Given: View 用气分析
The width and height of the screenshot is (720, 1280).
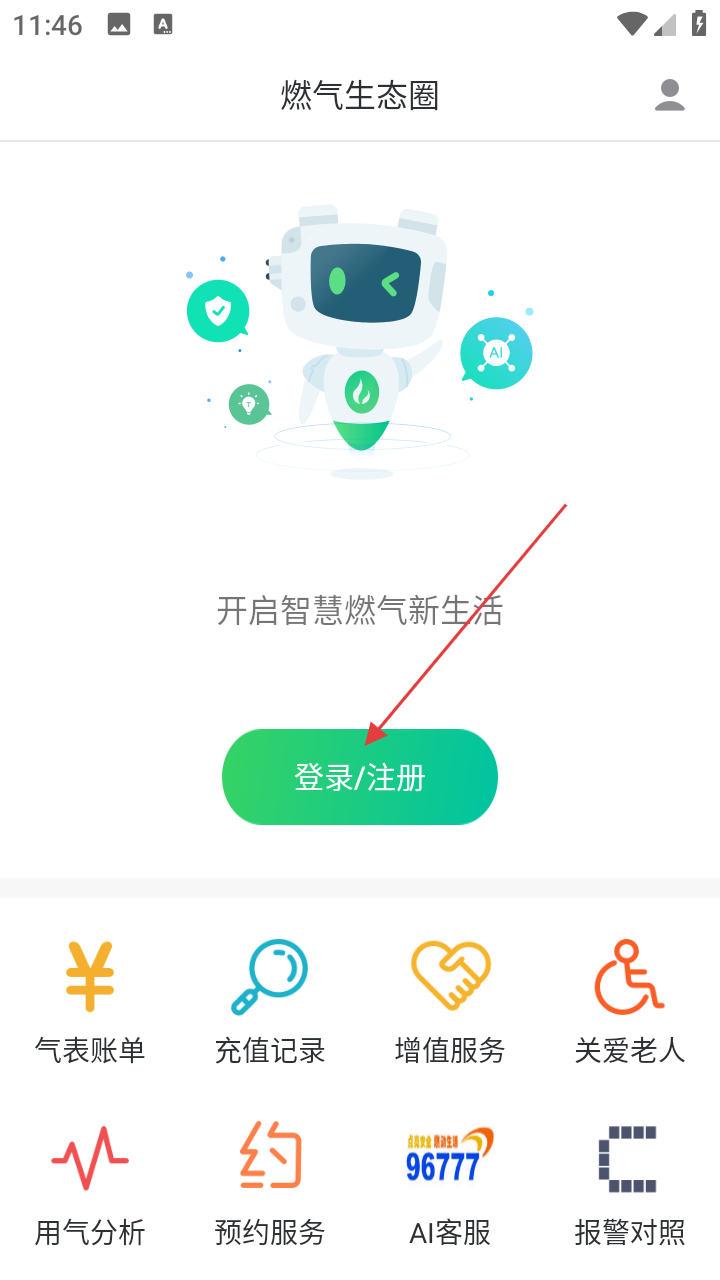Looking at the screenshot, I should pyautogui.click(x=90, y=1182).
